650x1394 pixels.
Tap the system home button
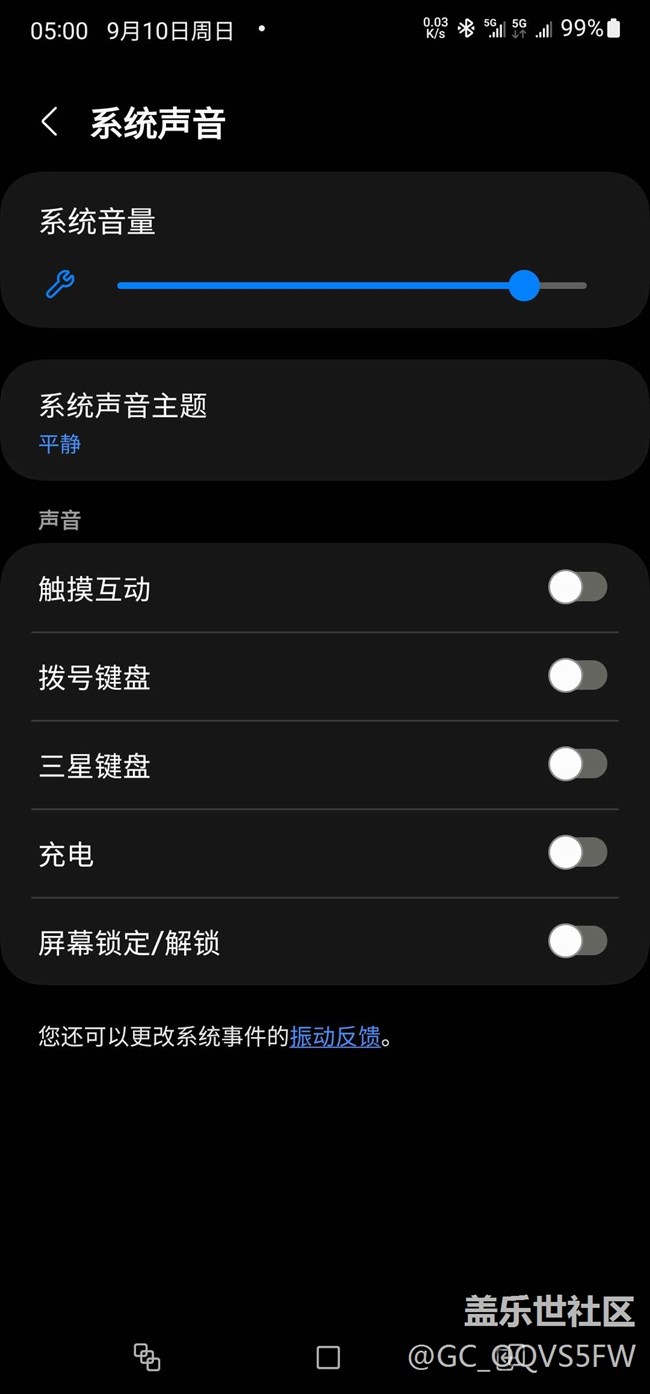point(328,1357)
